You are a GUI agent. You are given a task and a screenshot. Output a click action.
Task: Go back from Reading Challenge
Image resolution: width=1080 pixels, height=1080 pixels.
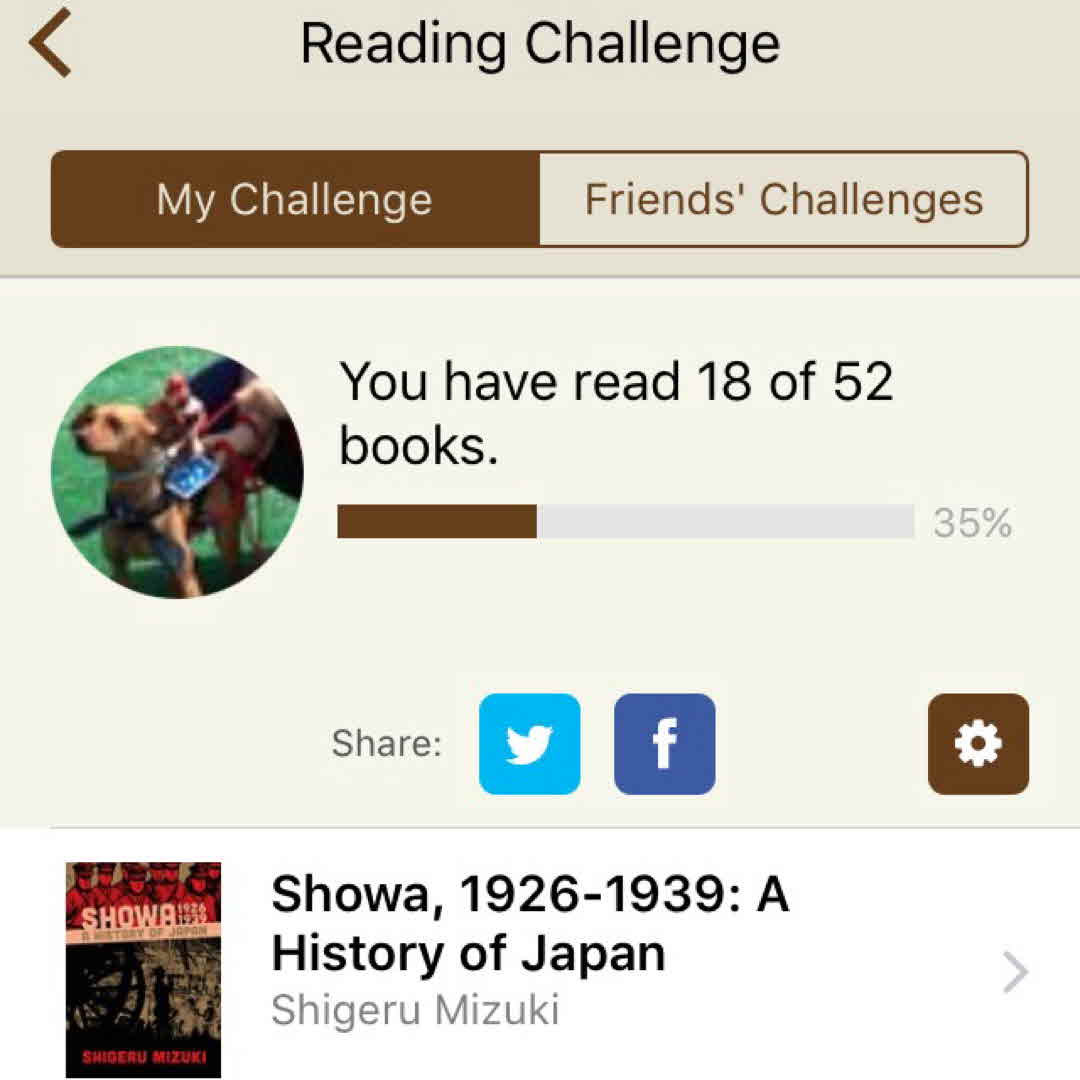[x=50, y=45]
